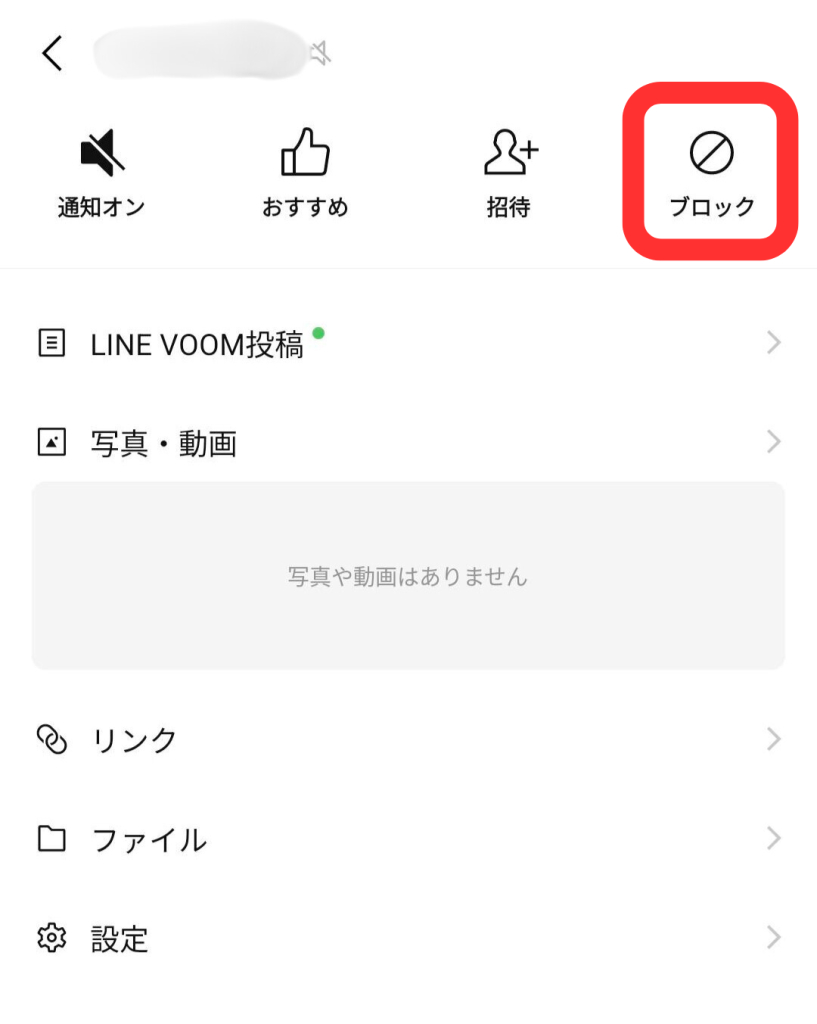Open the ファイル file list
817x1024 pixels.
(x=150, y=839)
